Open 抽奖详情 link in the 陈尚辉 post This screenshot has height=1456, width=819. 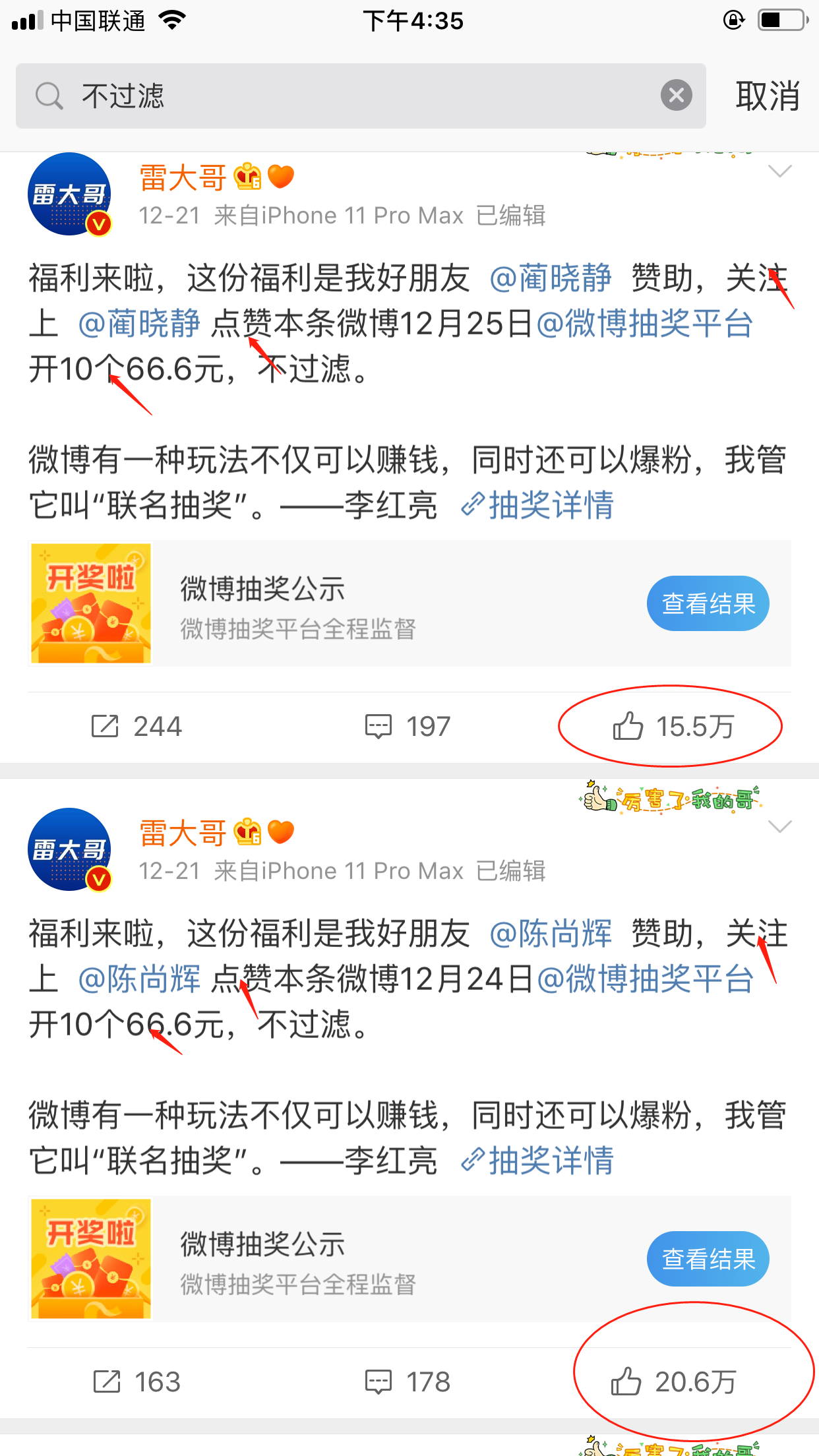coord(538,1161)
